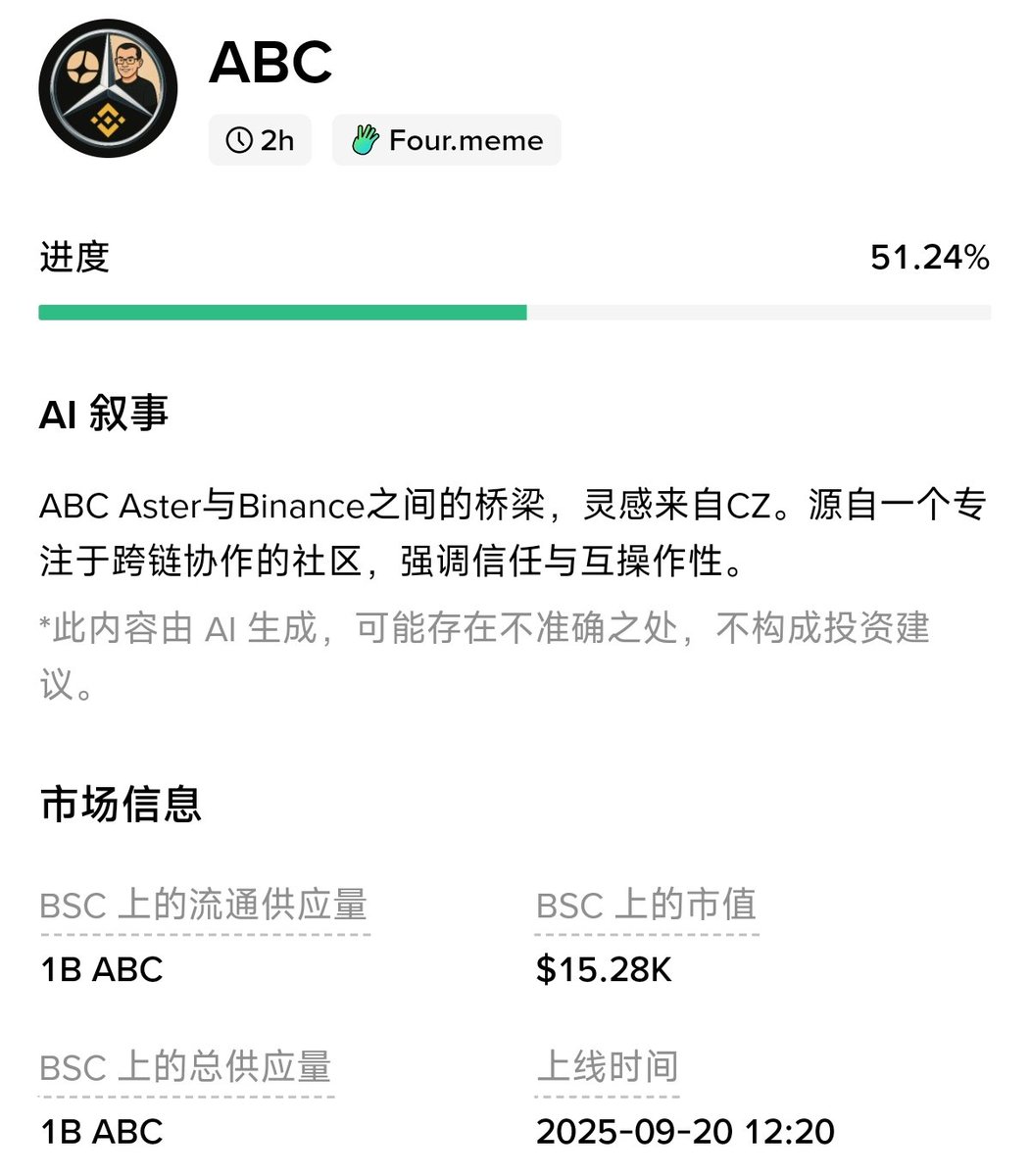Open the Four.meme platform chip

(x=447, y=140)
